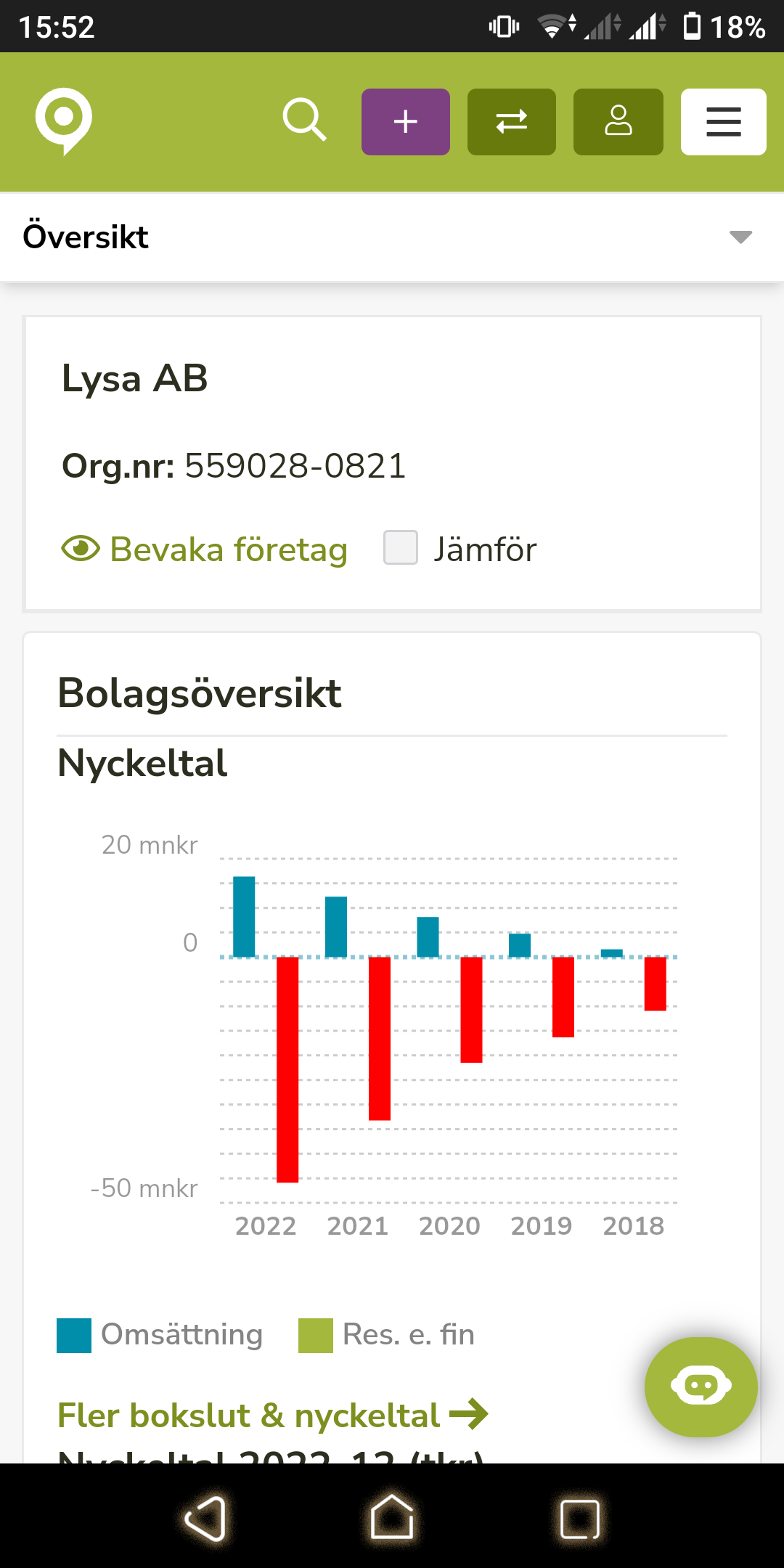The width and height of the screenshot is (784, 1568).
Task: Go back with system back button
Action: tap(205, 1519)
